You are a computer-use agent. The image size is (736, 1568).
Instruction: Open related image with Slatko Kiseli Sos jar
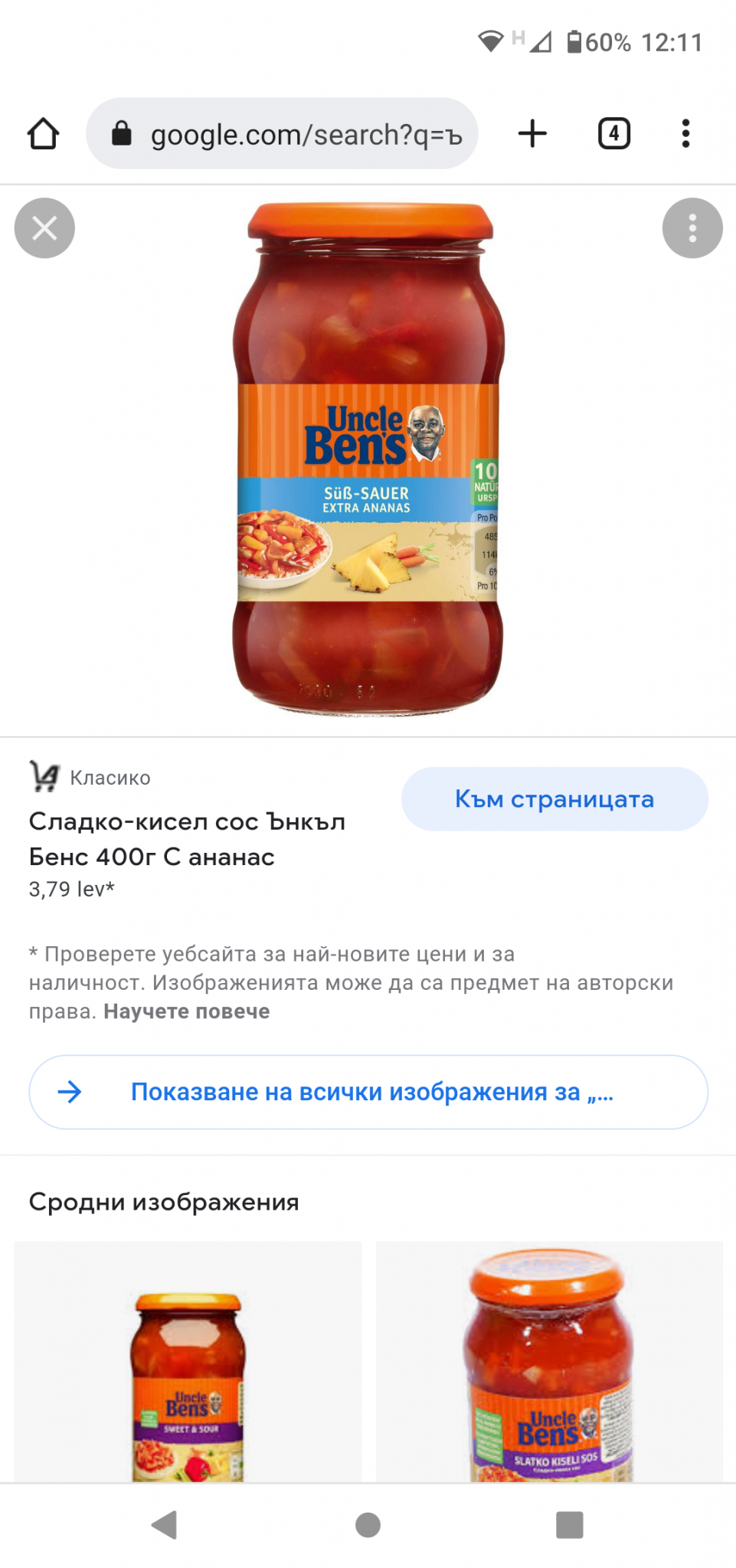click(549, 1363)
